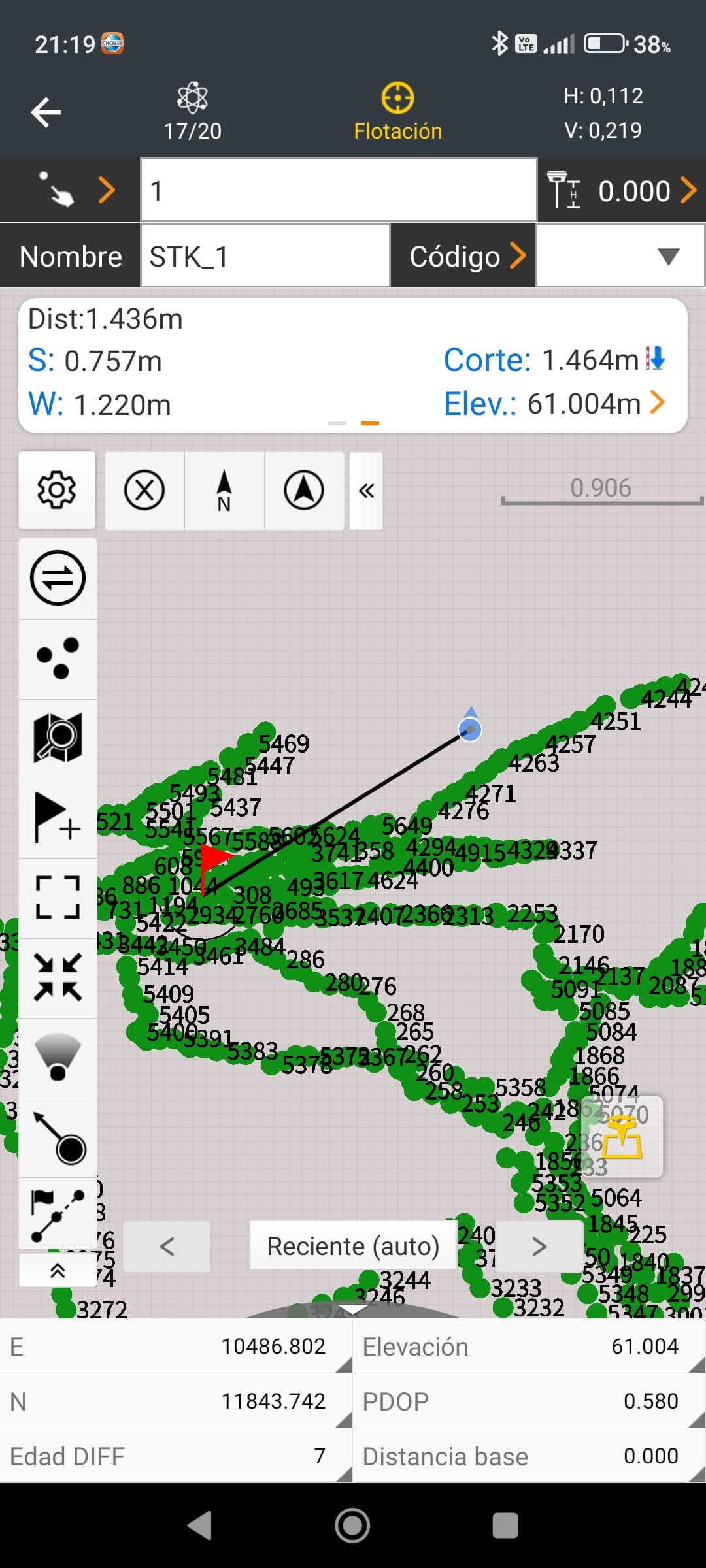Go back using the top-left arrow
The height and width of the screenshot is (1568, 706).
(46, 112)
